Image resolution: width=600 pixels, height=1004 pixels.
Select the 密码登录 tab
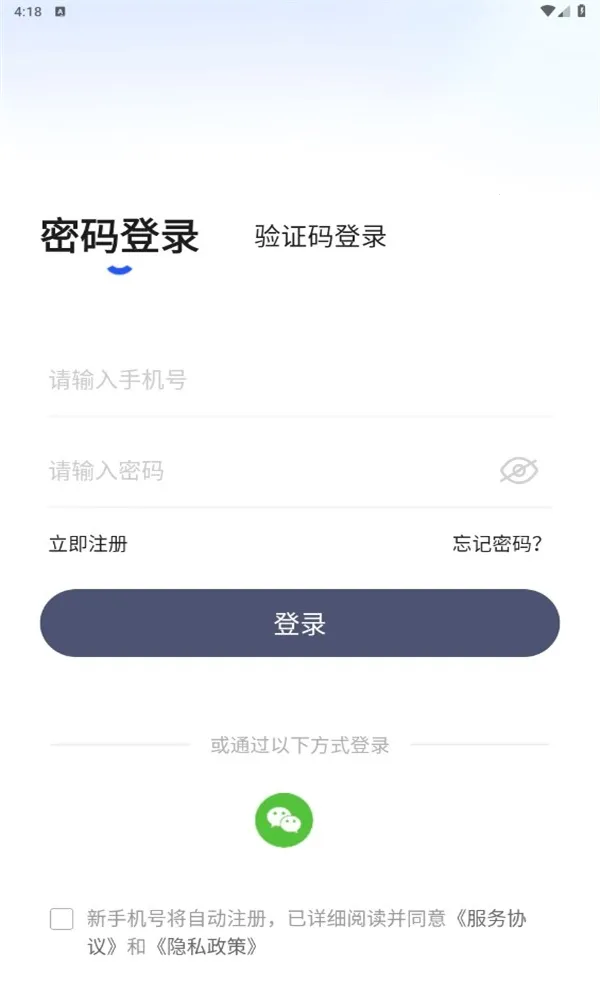point(120,237)
